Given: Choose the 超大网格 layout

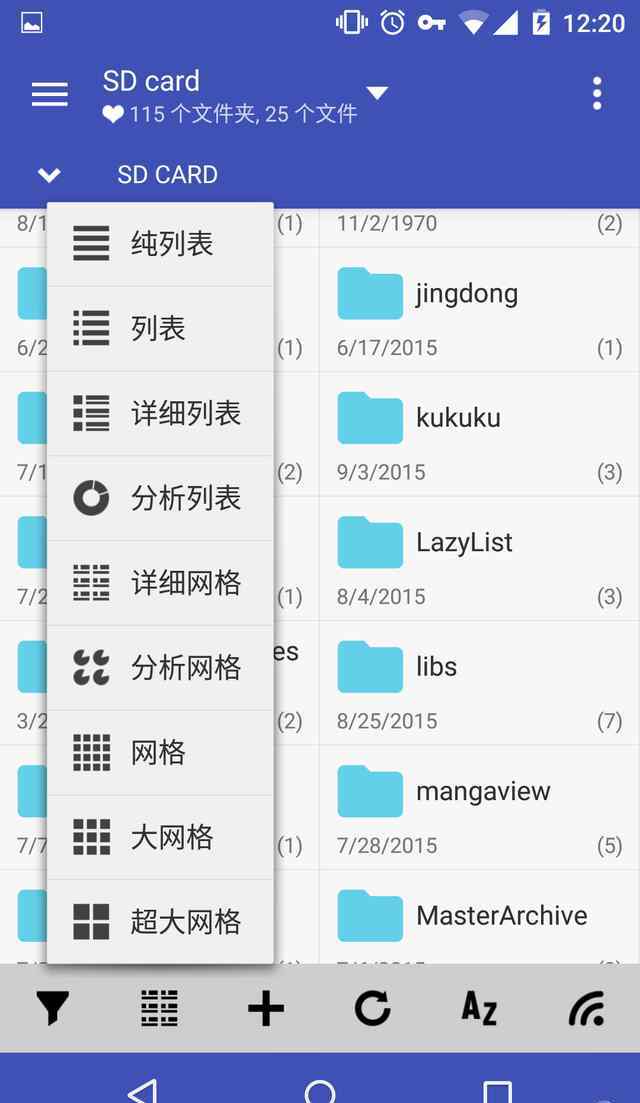Looking at the screenshot, I should click(x=160, y=921).
